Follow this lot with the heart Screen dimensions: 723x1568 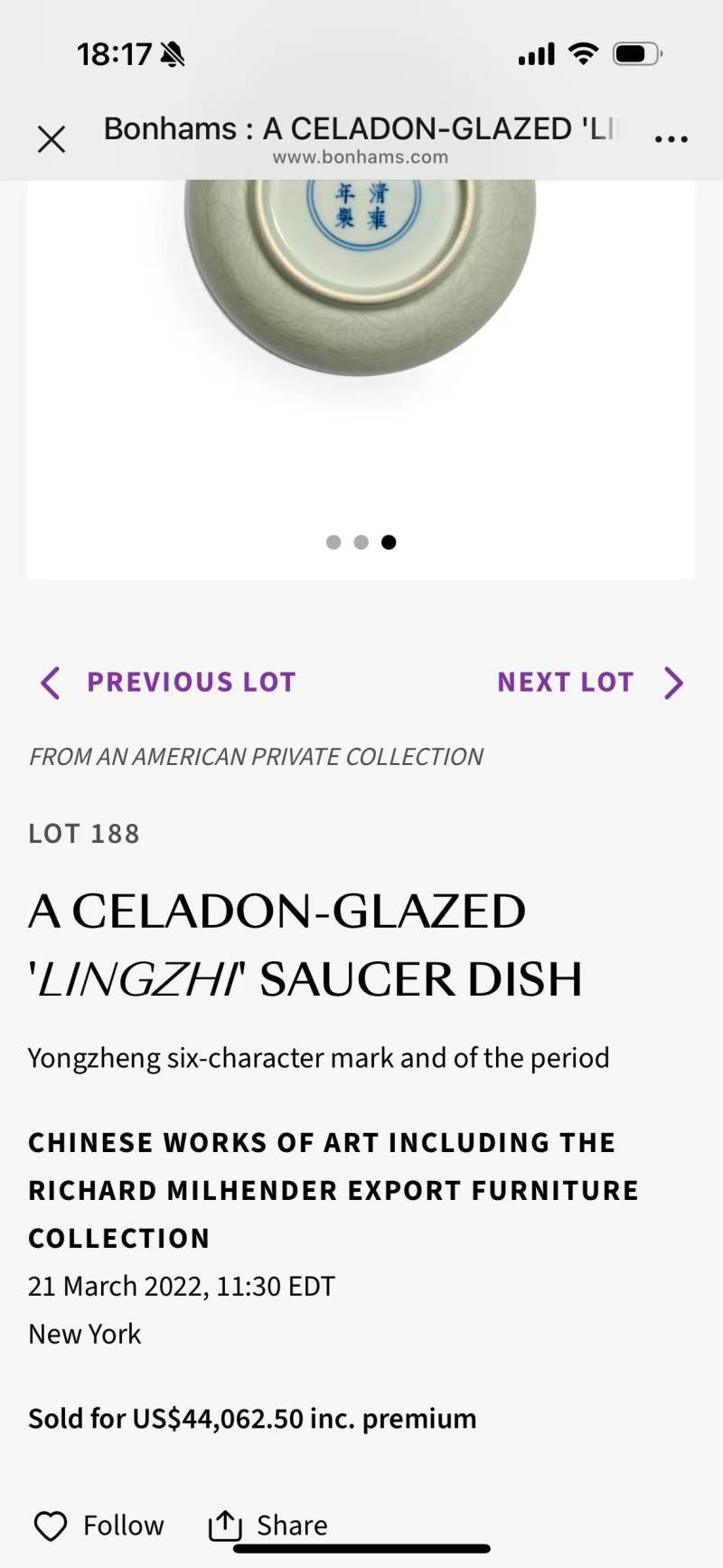[x=99, y=1525]
